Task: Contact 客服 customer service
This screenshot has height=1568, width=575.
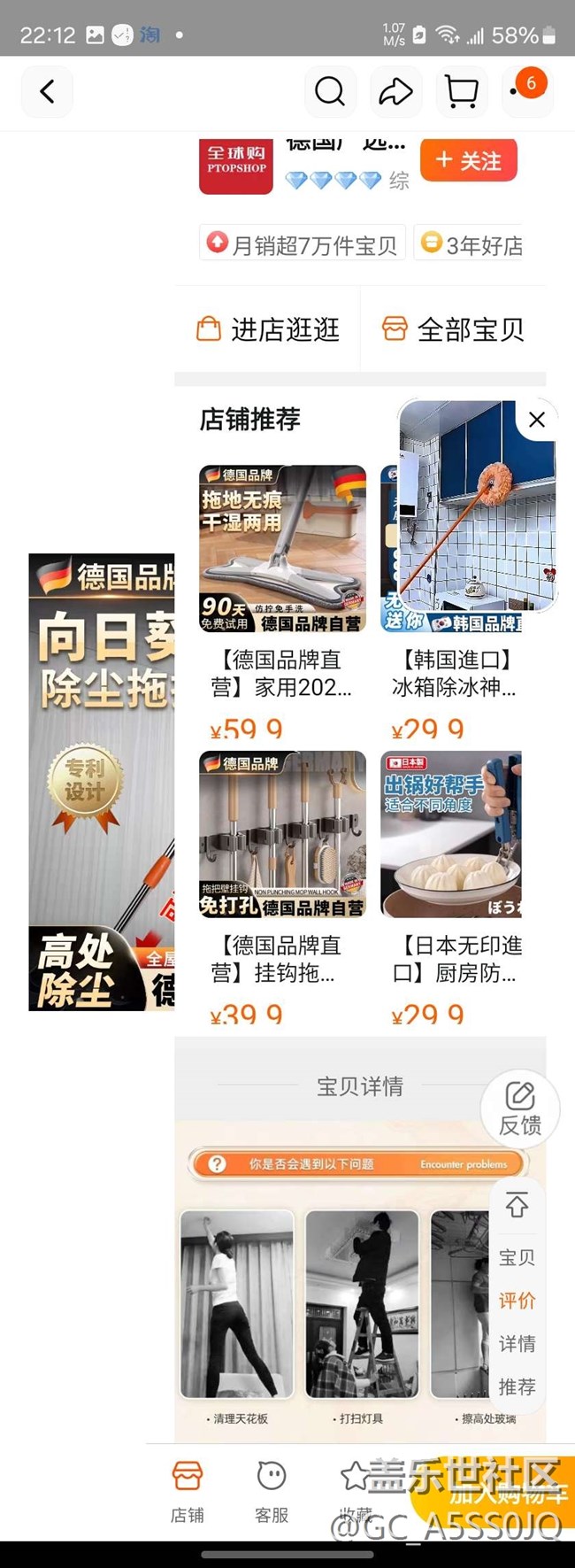Action: (x=272, y=1492)
